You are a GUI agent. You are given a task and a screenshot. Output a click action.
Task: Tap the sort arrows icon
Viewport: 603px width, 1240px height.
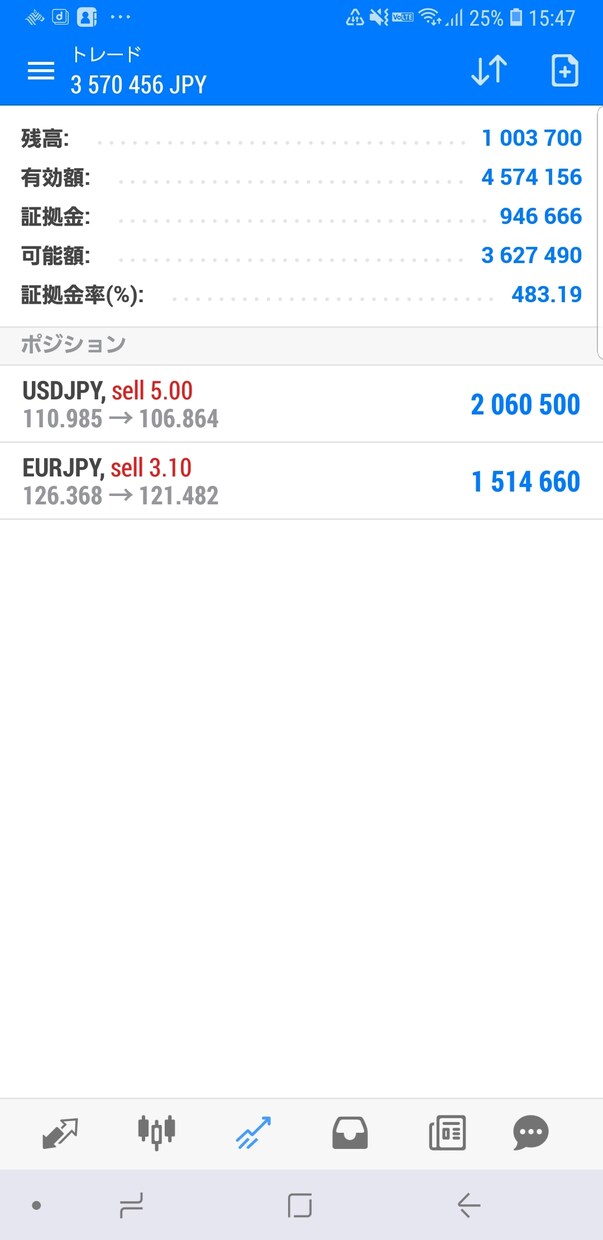(x=489, y=70)
